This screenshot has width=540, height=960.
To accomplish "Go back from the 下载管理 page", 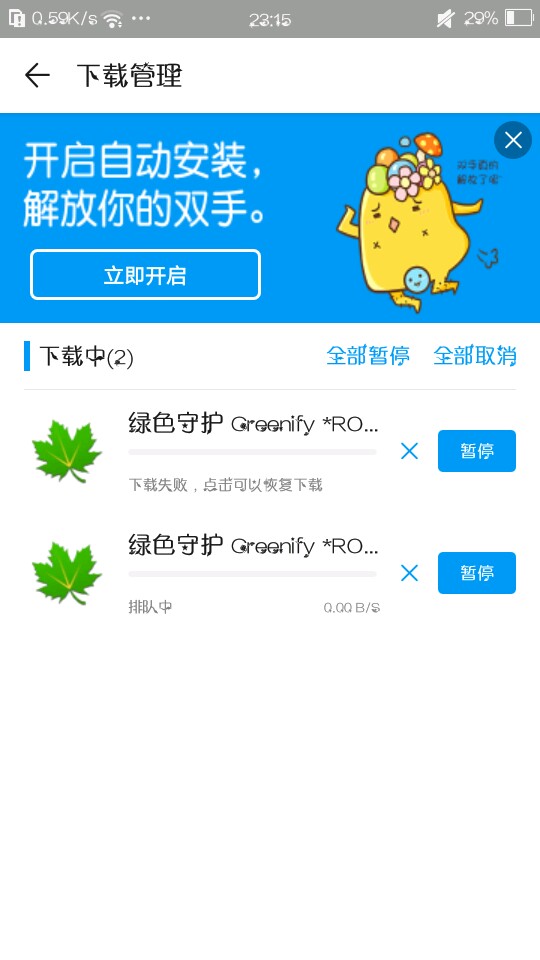I will click(x=37, y=75).
